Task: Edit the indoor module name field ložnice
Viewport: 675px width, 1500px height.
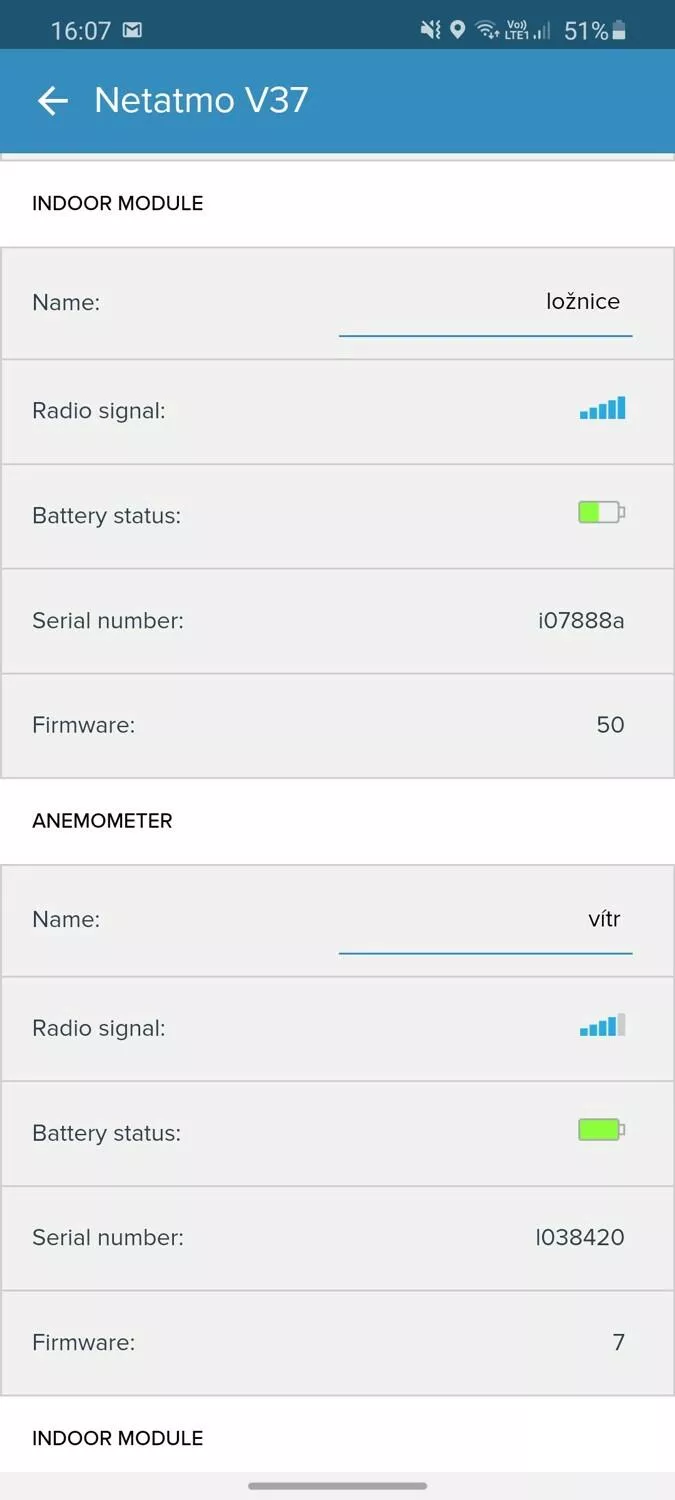Action: pos(485,304)
